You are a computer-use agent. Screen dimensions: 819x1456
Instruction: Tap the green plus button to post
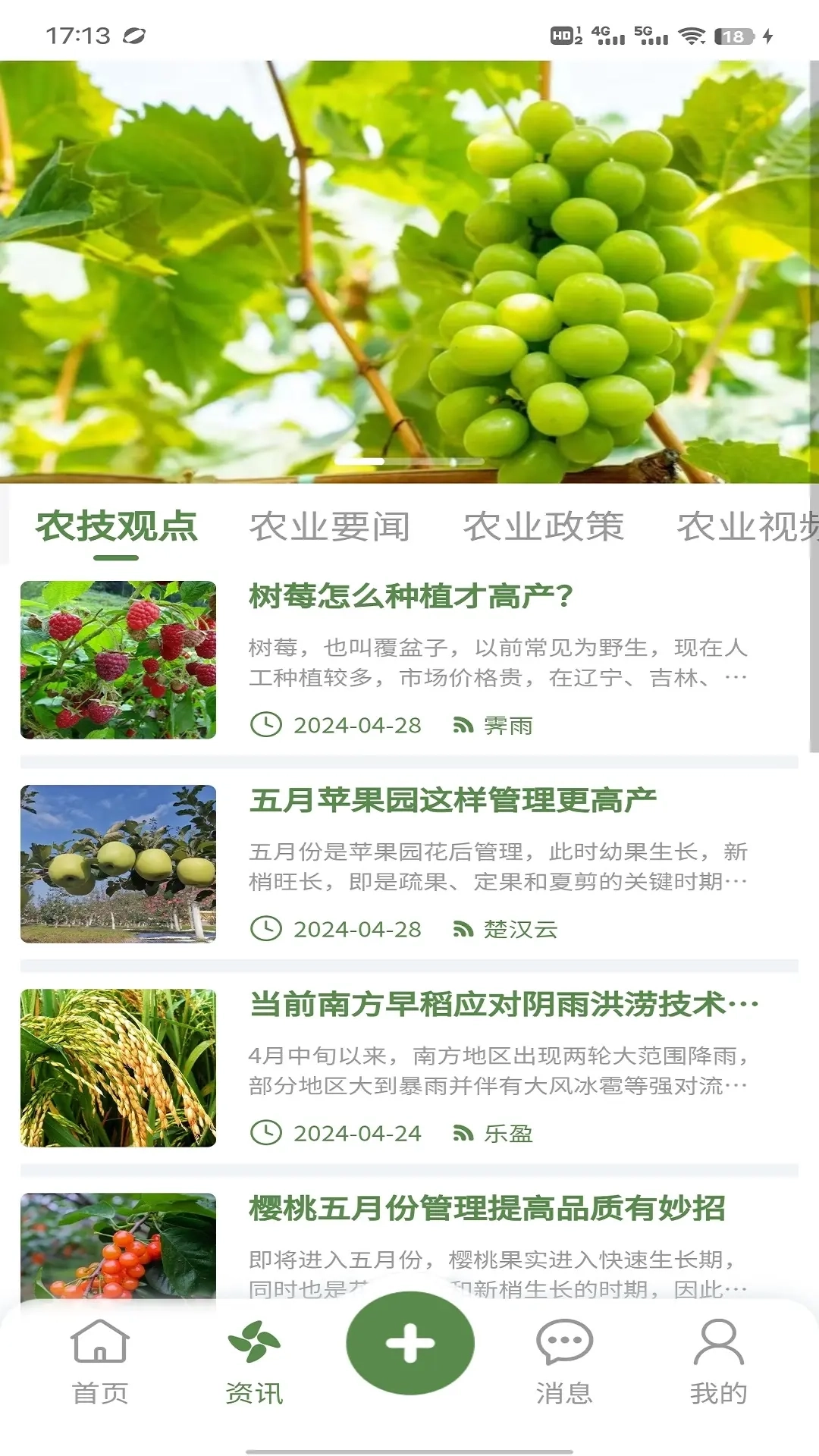pyautogui.click(x=410, y=1343)
